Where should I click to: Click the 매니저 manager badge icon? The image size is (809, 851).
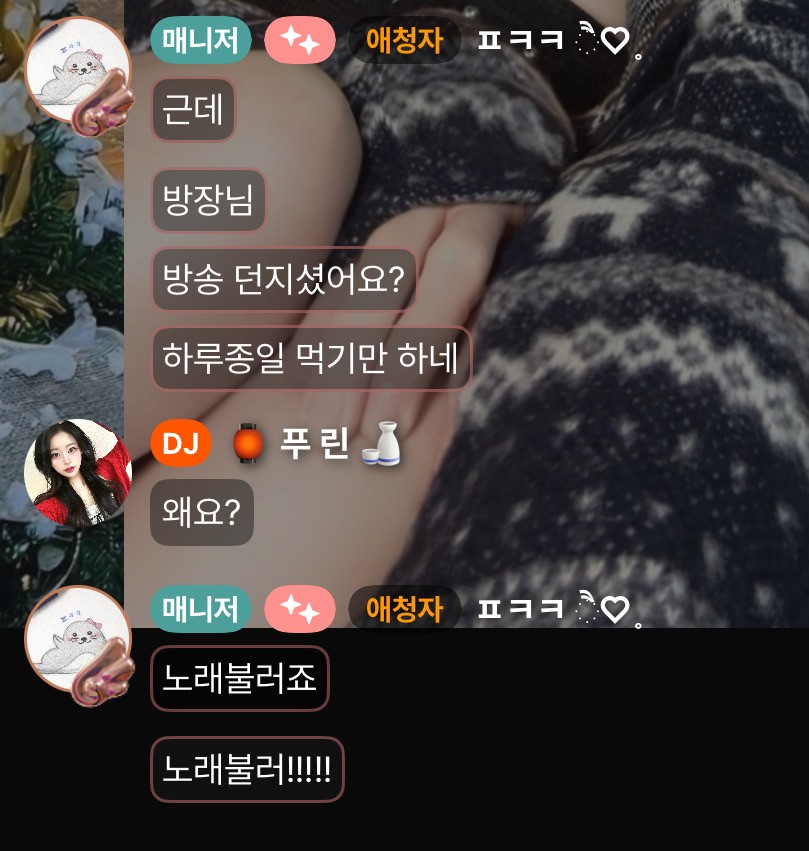coord(200,40)
